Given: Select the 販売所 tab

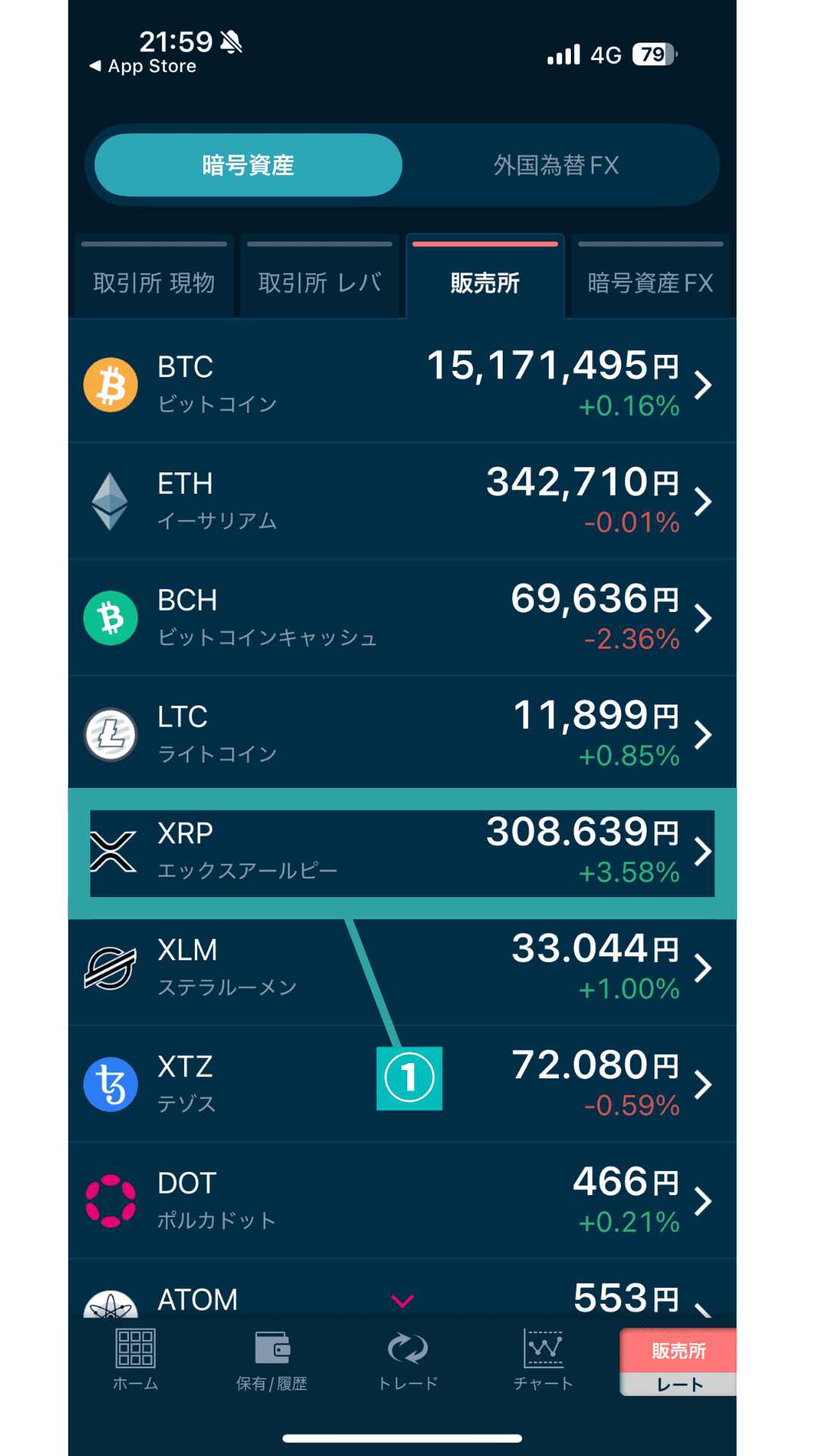Looking at the screenshot, I should point(485,282).
